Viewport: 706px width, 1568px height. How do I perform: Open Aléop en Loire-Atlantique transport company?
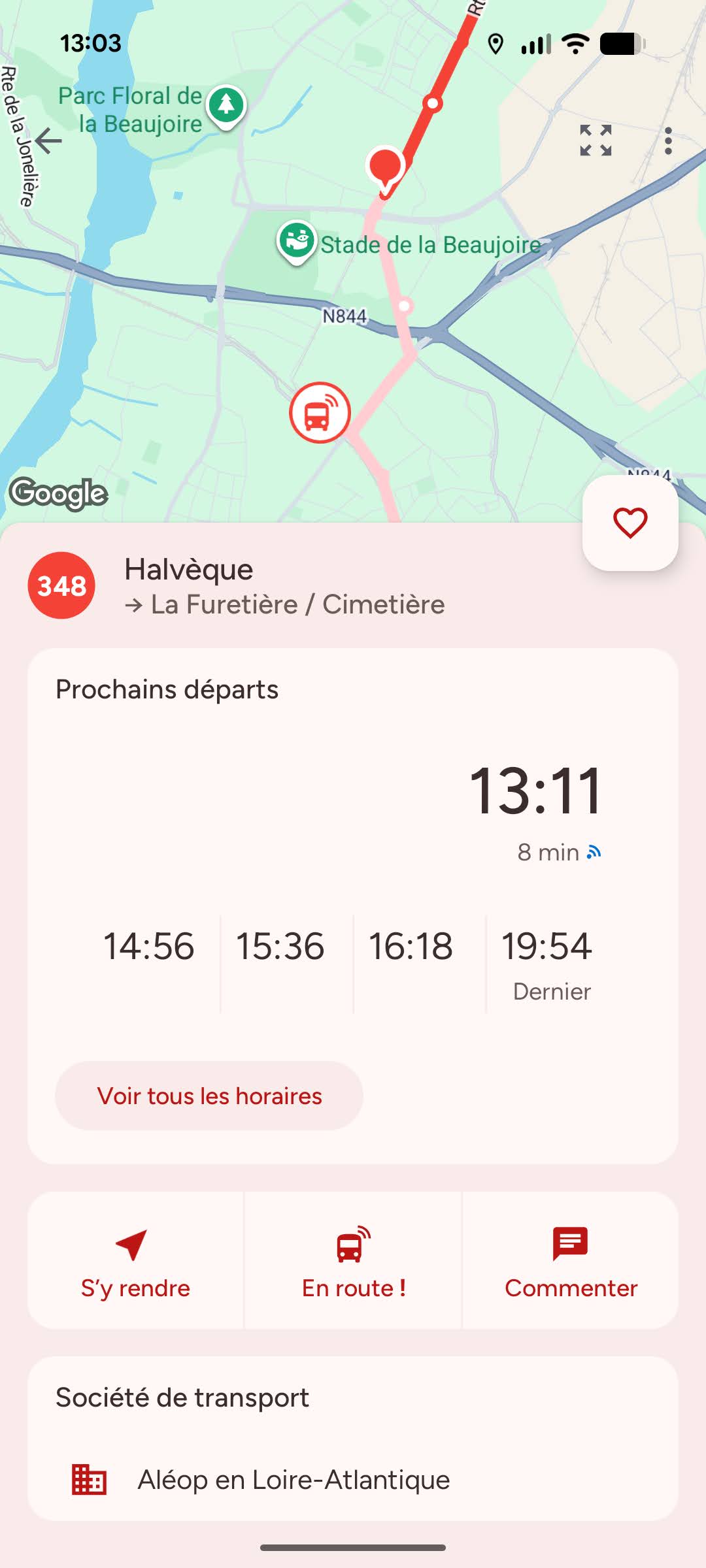click(293, 1480)
